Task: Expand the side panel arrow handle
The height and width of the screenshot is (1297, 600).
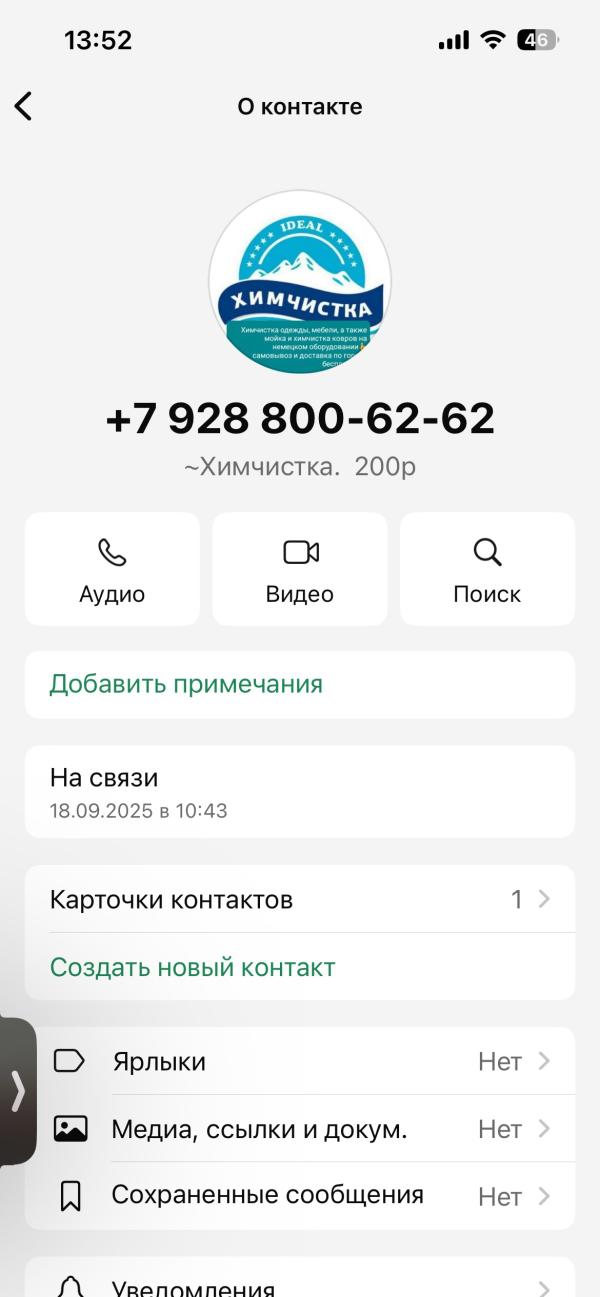Action: tap(17, 1091)
